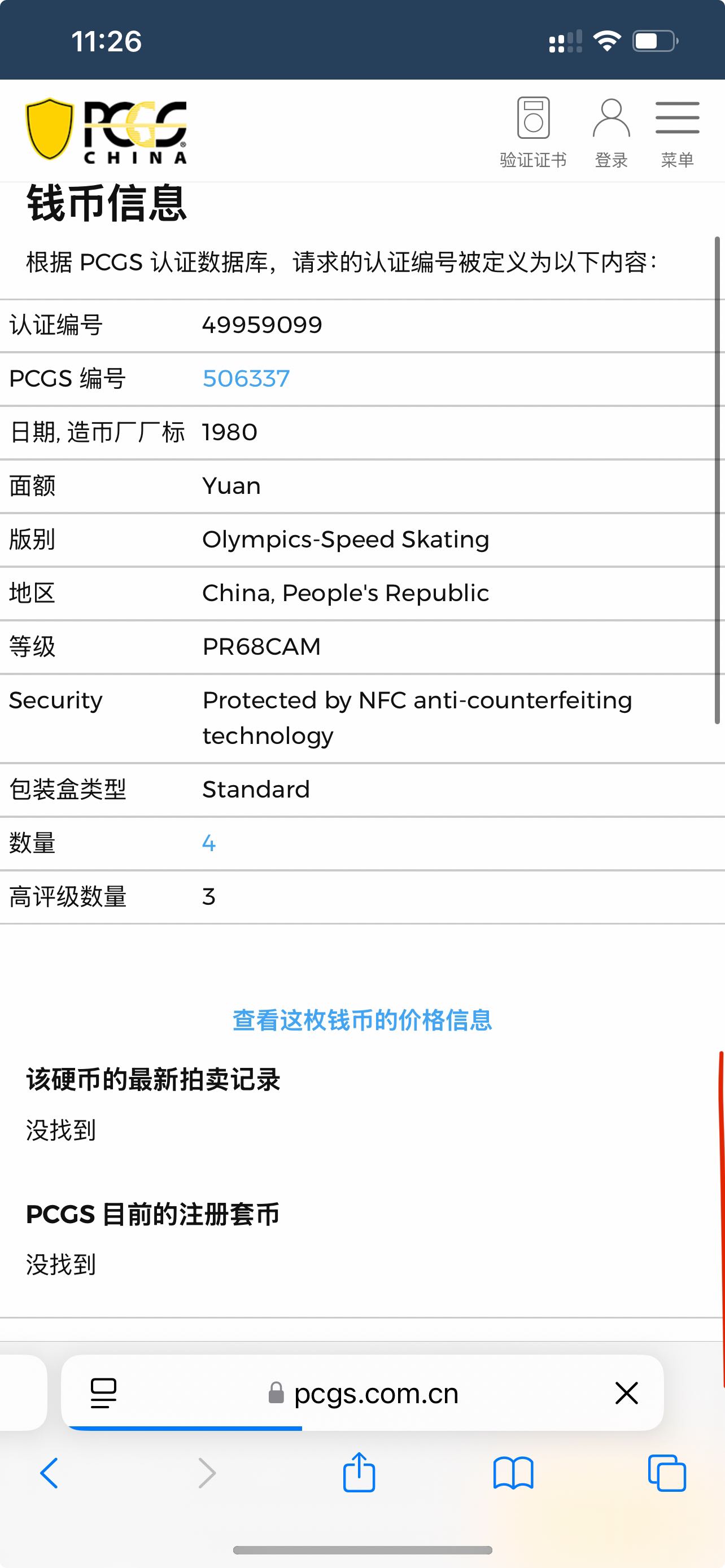725x1568 pixels.
Task: Open the page settings icon in address bar
Action: coord(103,1392)
